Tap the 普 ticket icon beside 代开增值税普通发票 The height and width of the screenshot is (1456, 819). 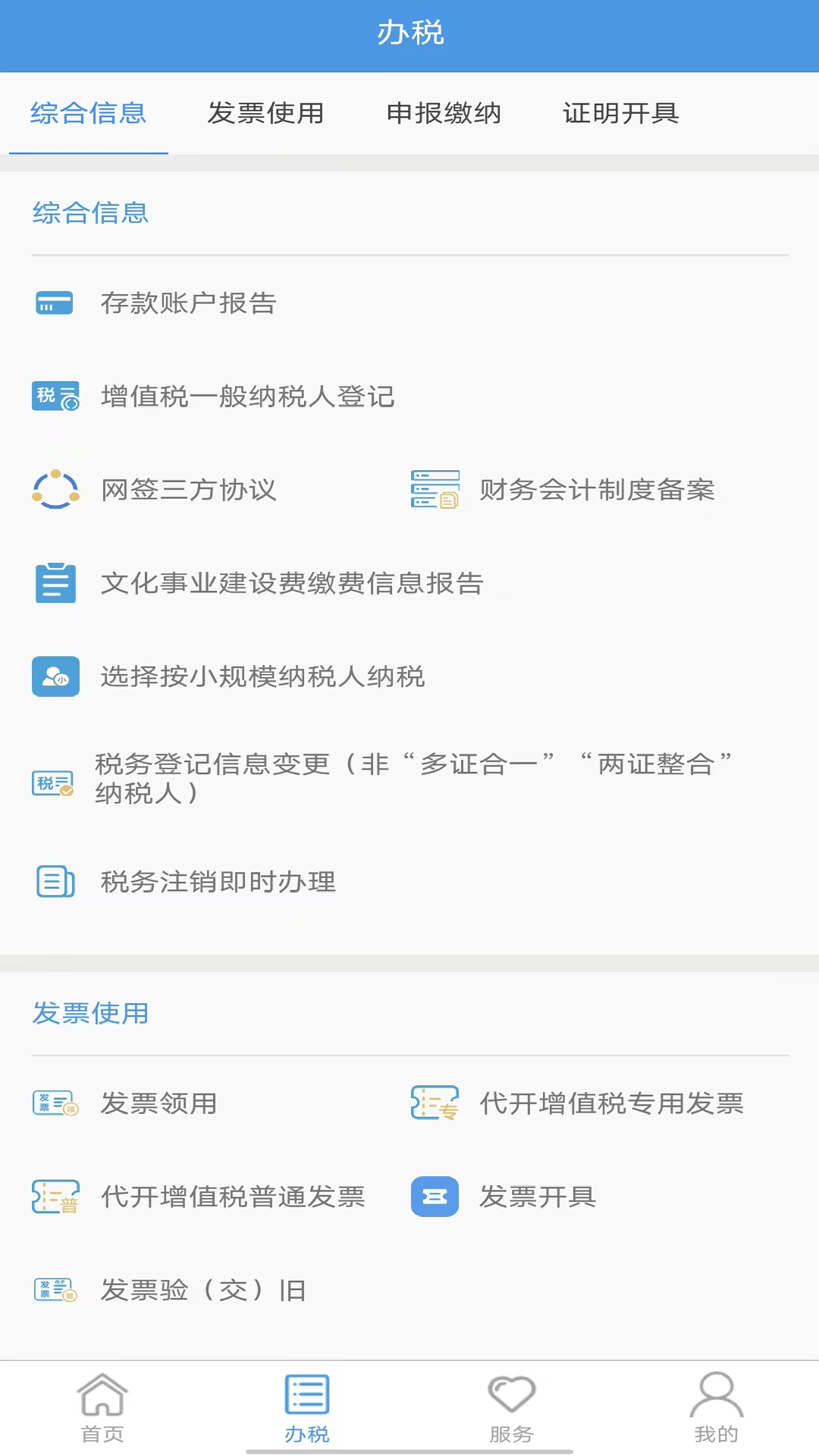(54, 1197)
